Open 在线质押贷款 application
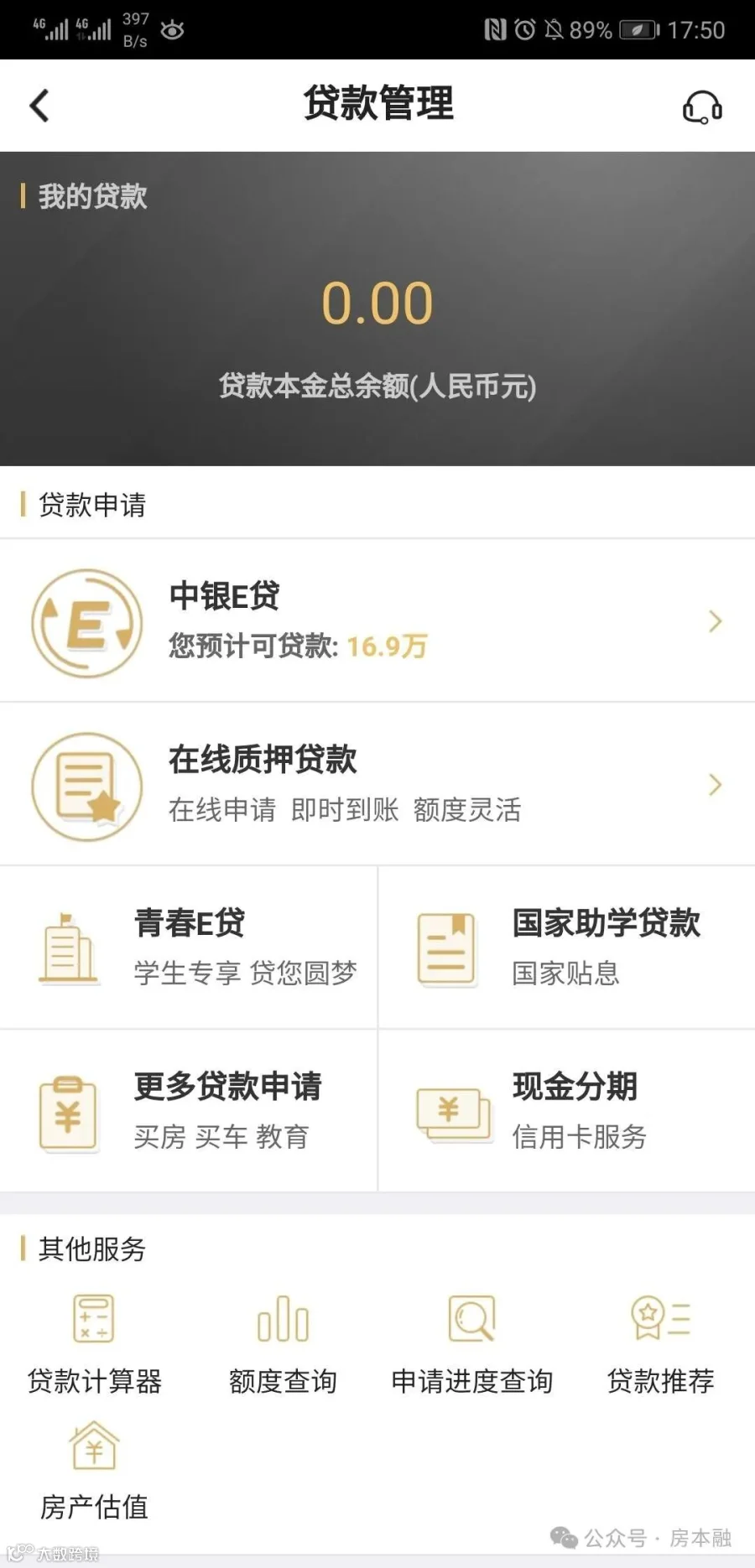The height and width of the screenshot is (1568, 755). [377, 785]
